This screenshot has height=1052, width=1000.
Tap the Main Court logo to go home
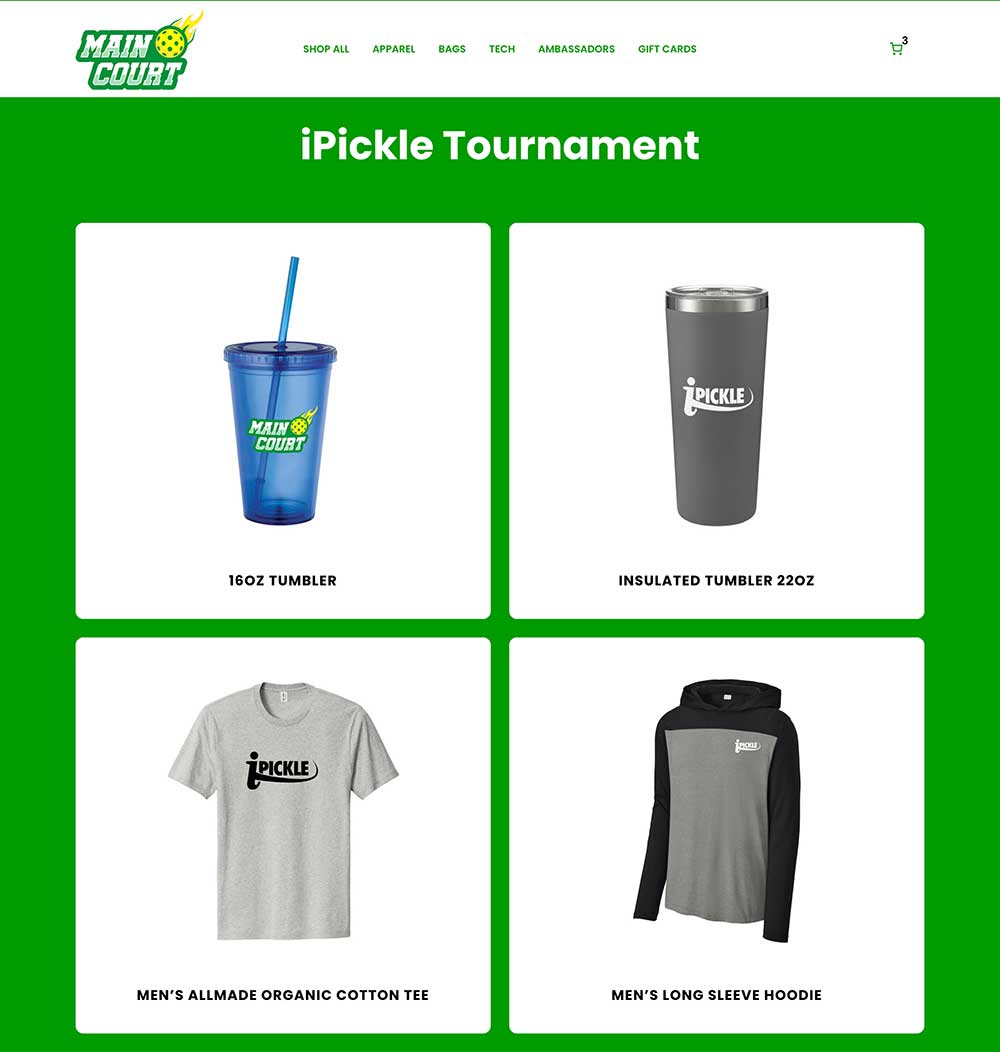(x=137, y=52)
